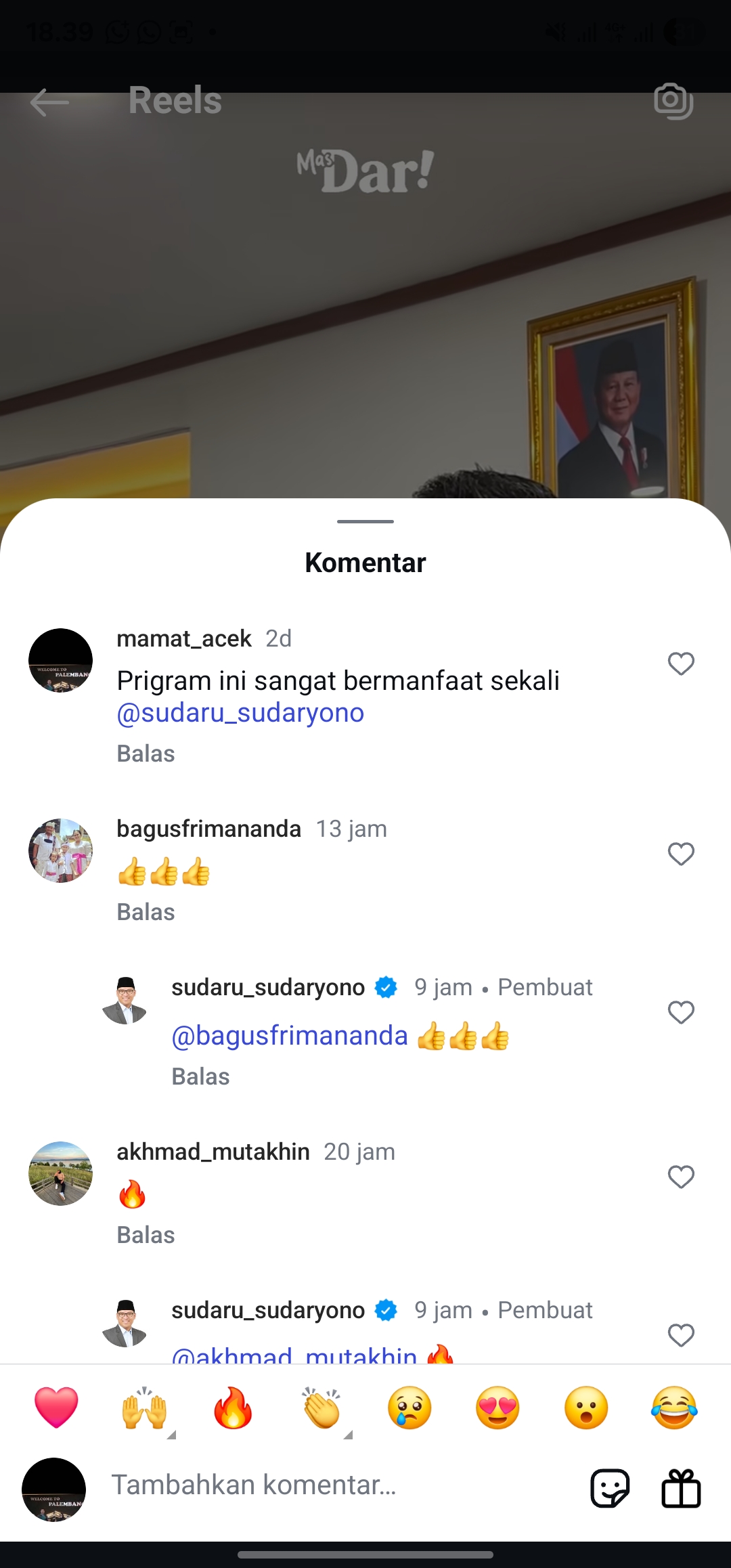The image size is (731, 1568).
Task: Open the @bagusfrimananda mention link
Action: (290, 1036)
